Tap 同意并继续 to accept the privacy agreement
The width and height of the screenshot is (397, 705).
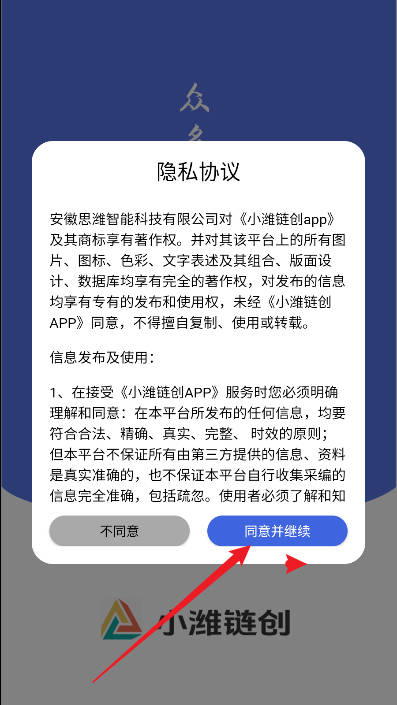tap(277, 531)
